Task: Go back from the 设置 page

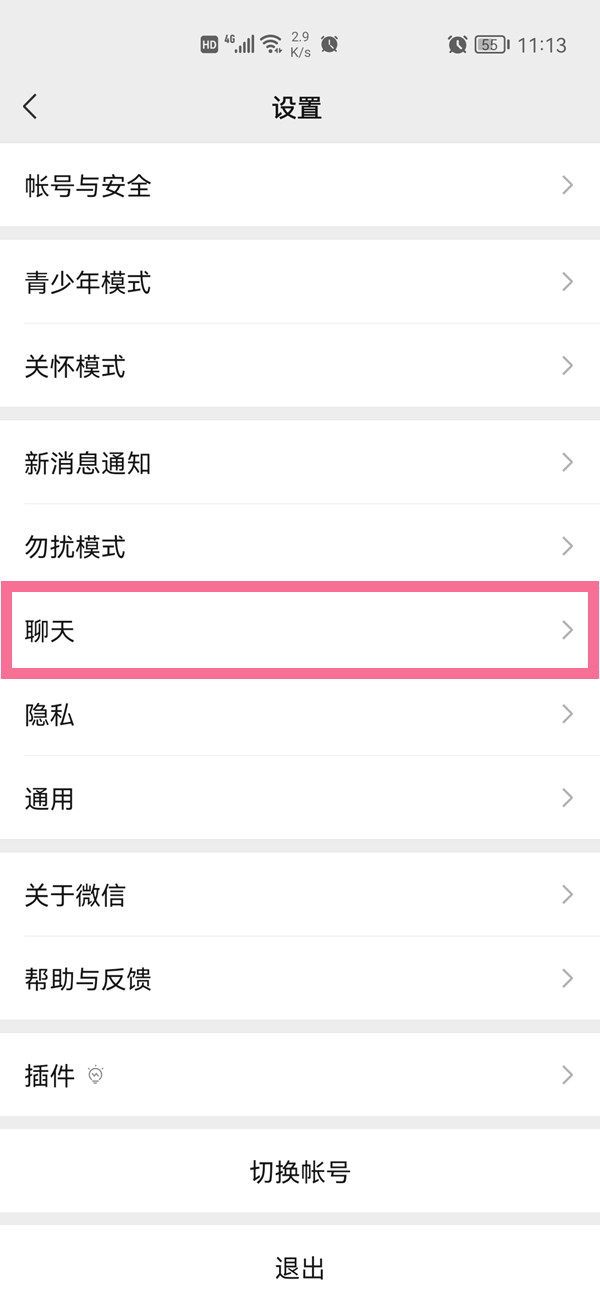Action: click(30, 107)
